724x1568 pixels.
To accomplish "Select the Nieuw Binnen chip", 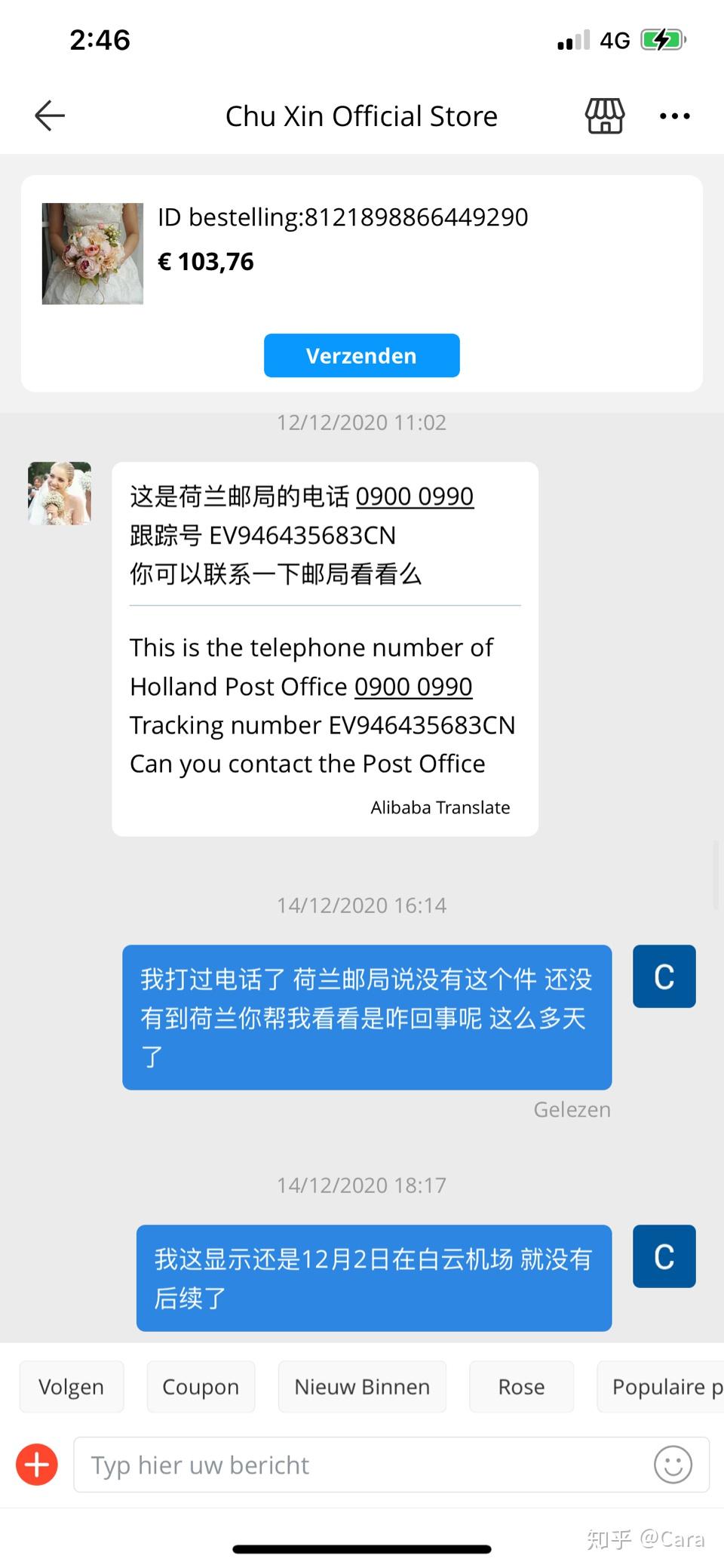I will click(362, 1387).
